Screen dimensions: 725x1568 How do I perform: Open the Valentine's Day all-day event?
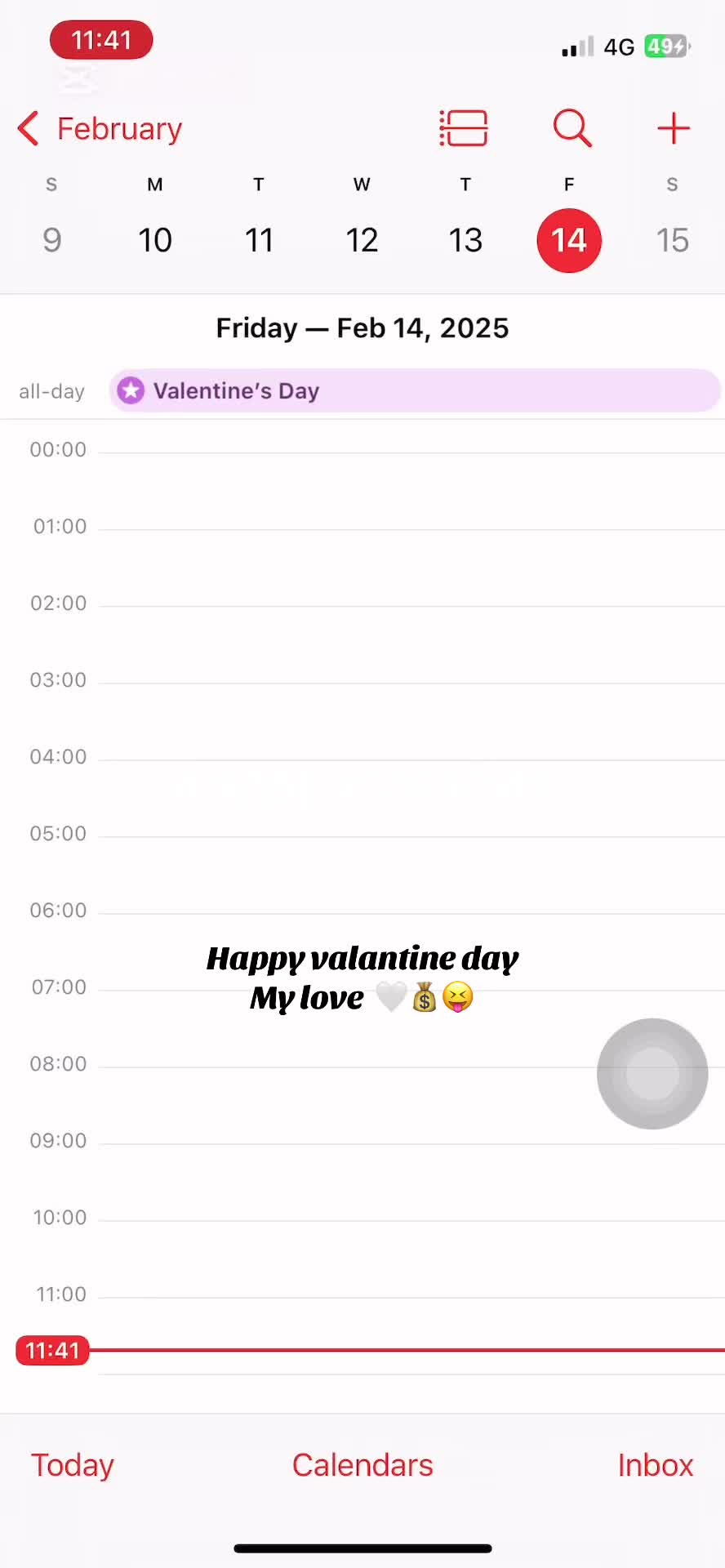(x=415, y=390)
